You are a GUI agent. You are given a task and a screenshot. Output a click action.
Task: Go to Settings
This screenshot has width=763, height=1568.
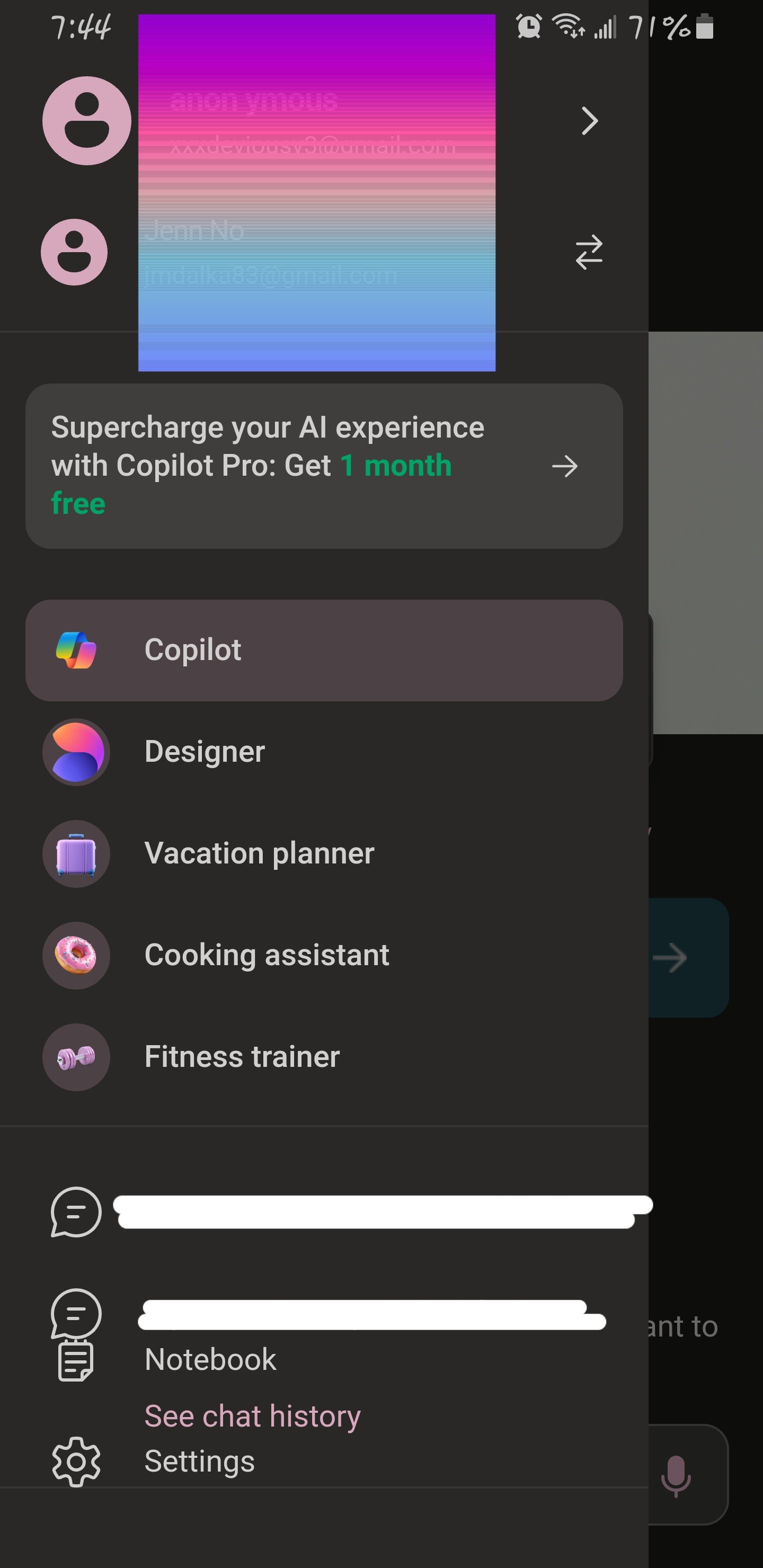click(x=199, y=1461)
